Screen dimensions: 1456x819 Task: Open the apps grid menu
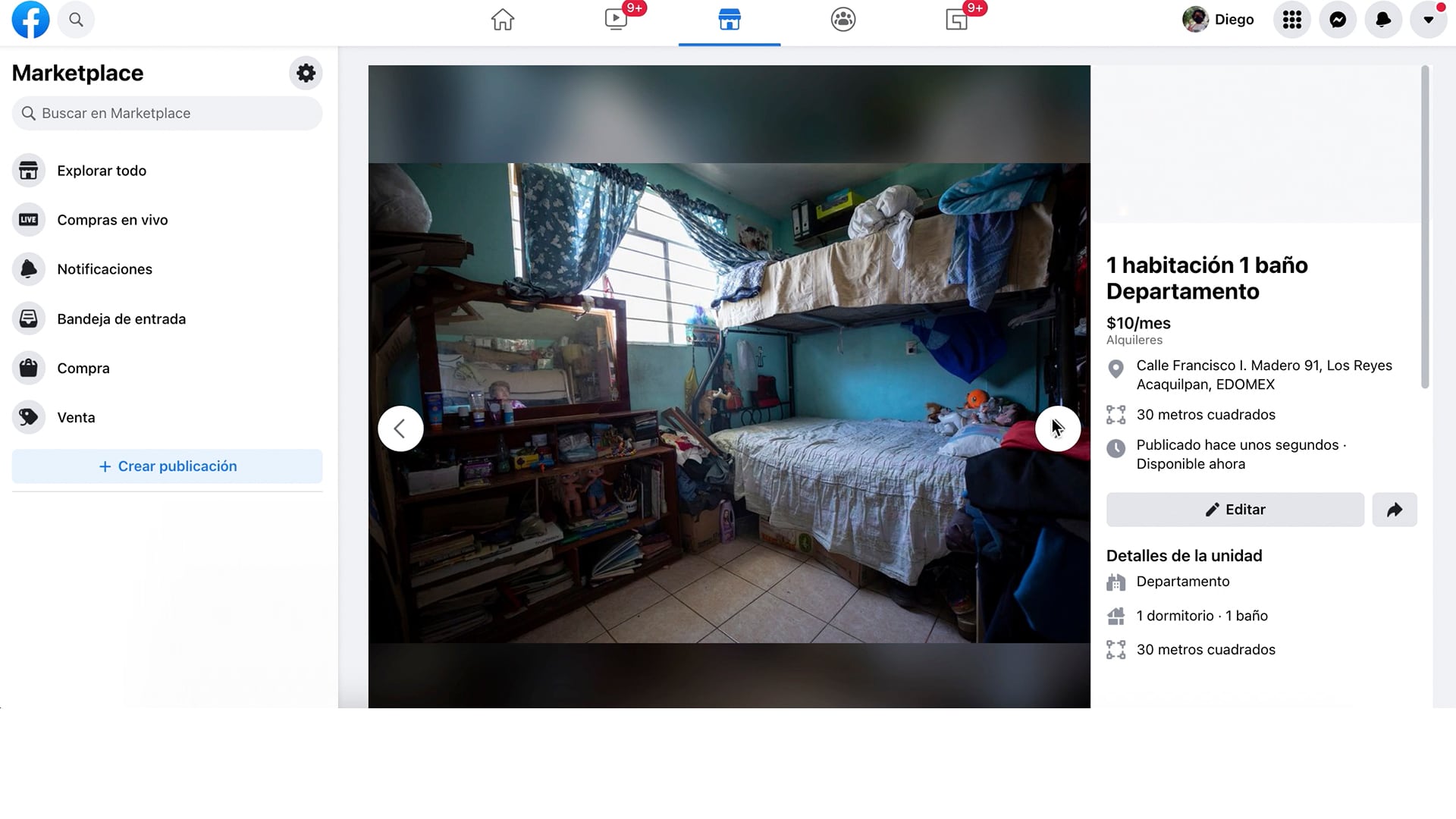coord(1291,20)
